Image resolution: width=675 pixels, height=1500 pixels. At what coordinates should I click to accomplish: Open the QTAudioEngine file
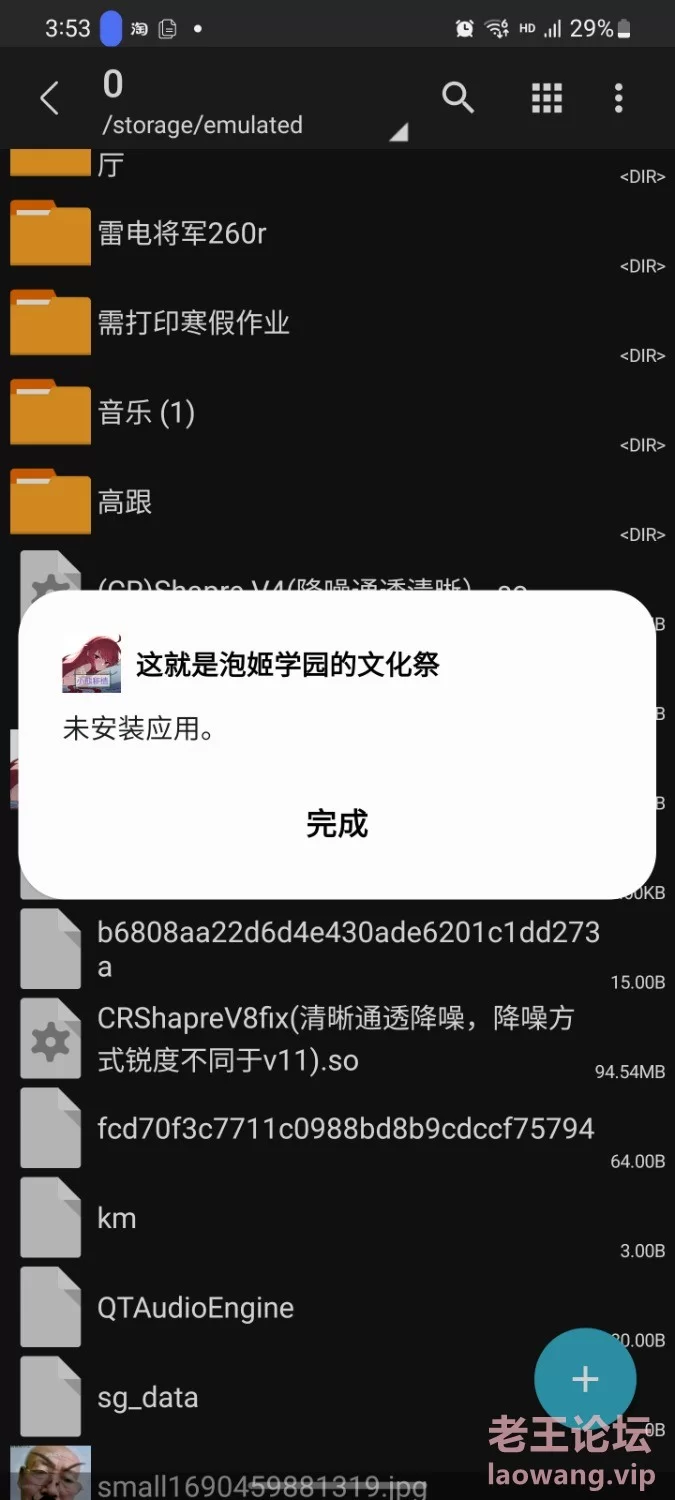pos(337,1309)
